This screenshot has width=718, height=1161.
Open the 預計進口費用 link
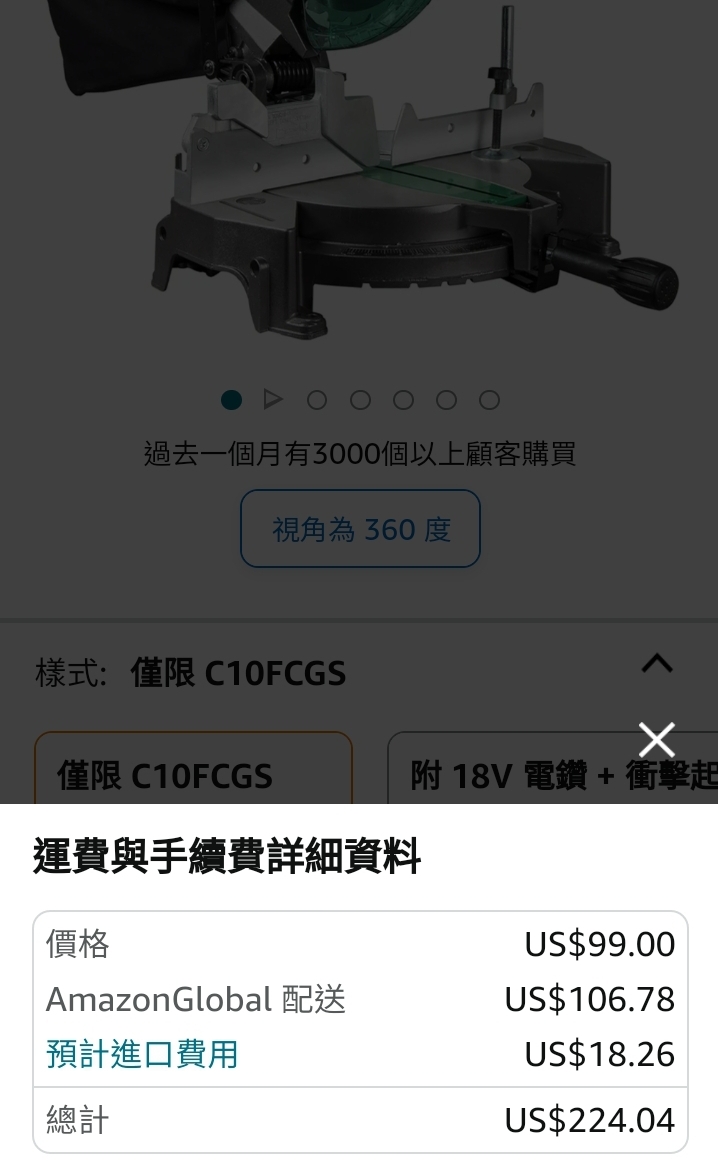[142, 1054]
